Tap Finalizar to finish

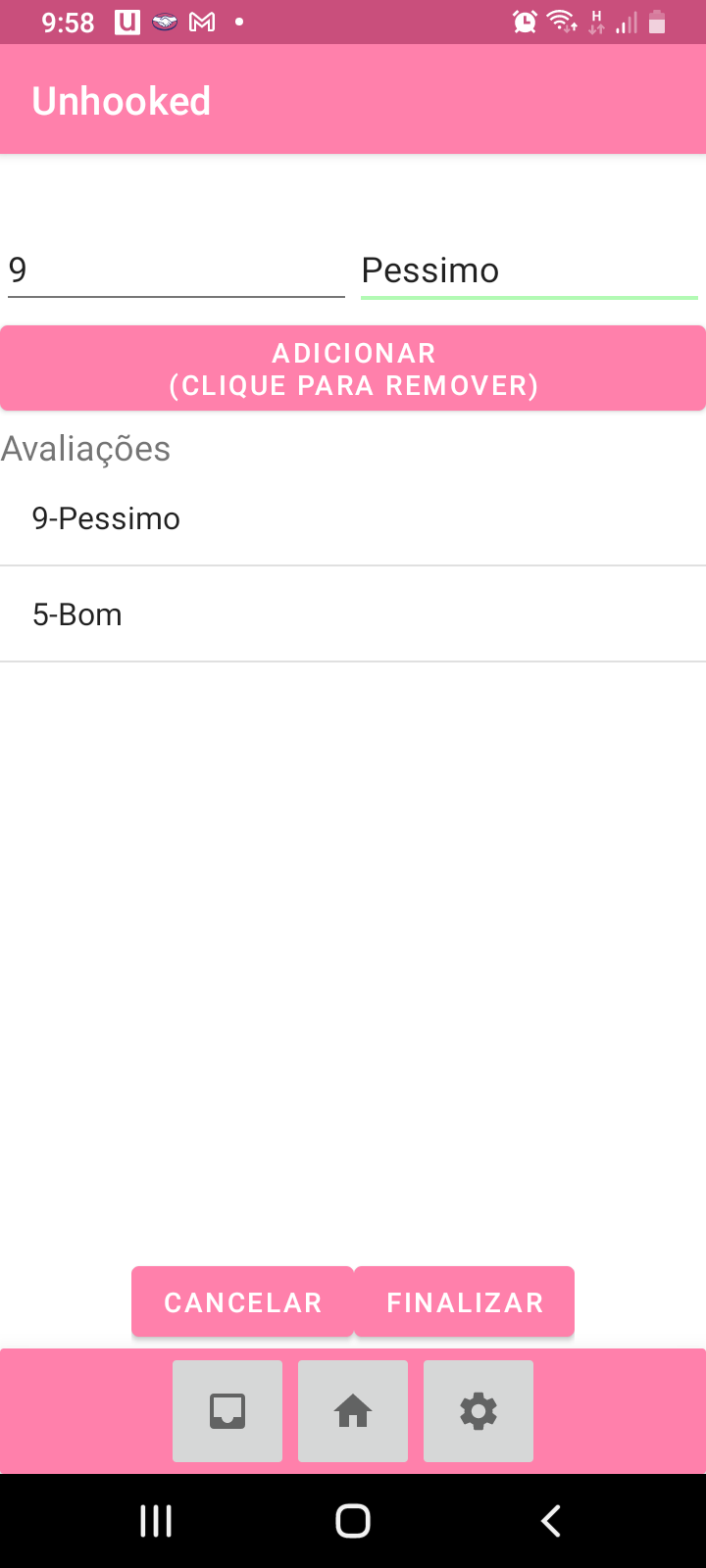click(x=465, y=1302)
